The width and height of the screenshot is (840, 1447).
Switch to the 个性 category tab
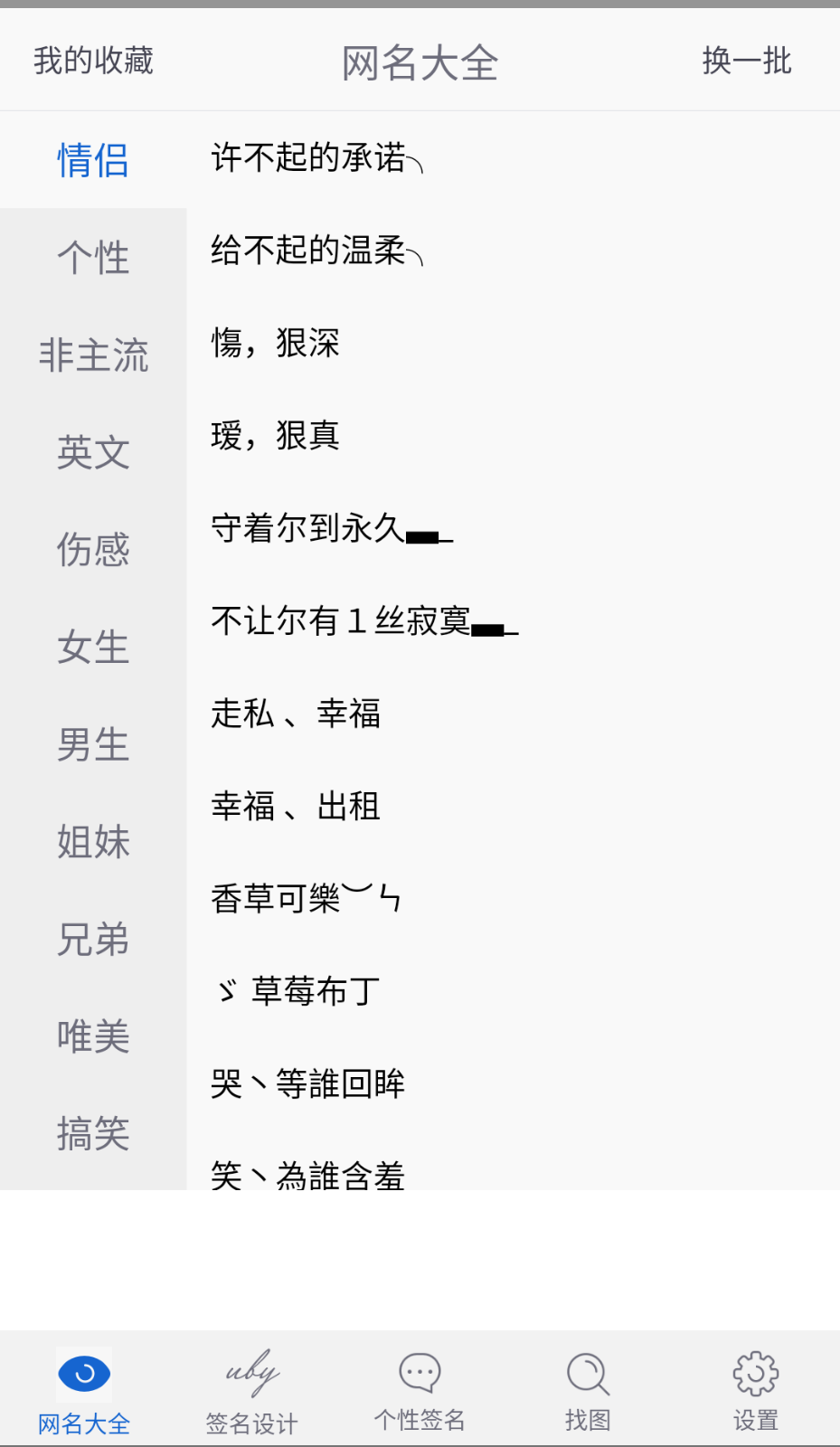93,258
